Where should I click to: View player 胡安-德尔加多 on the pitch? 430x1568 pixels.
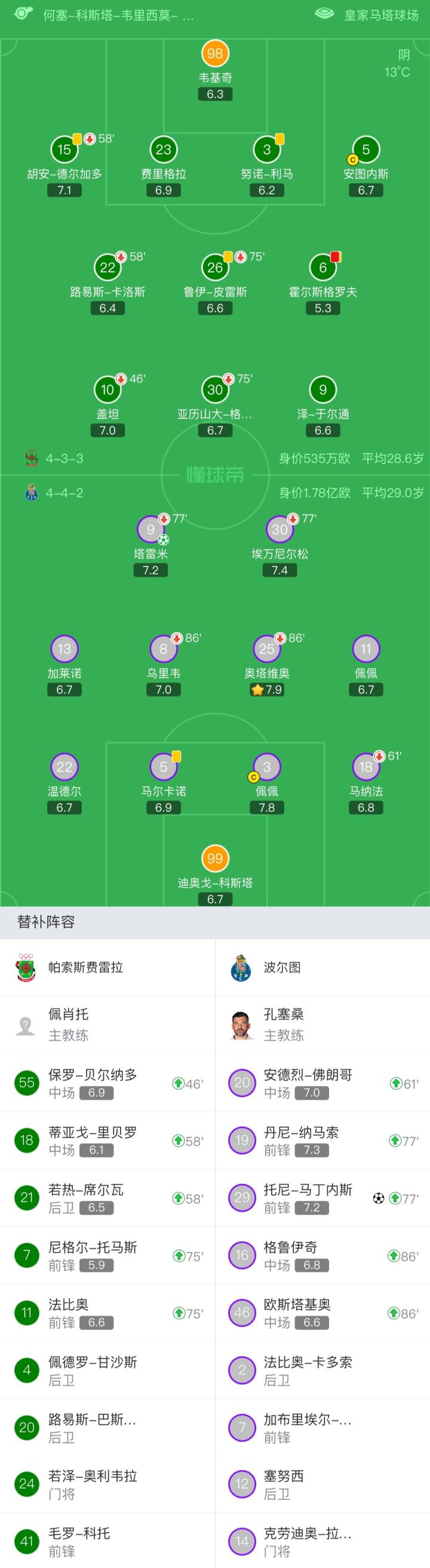[64, 166]
